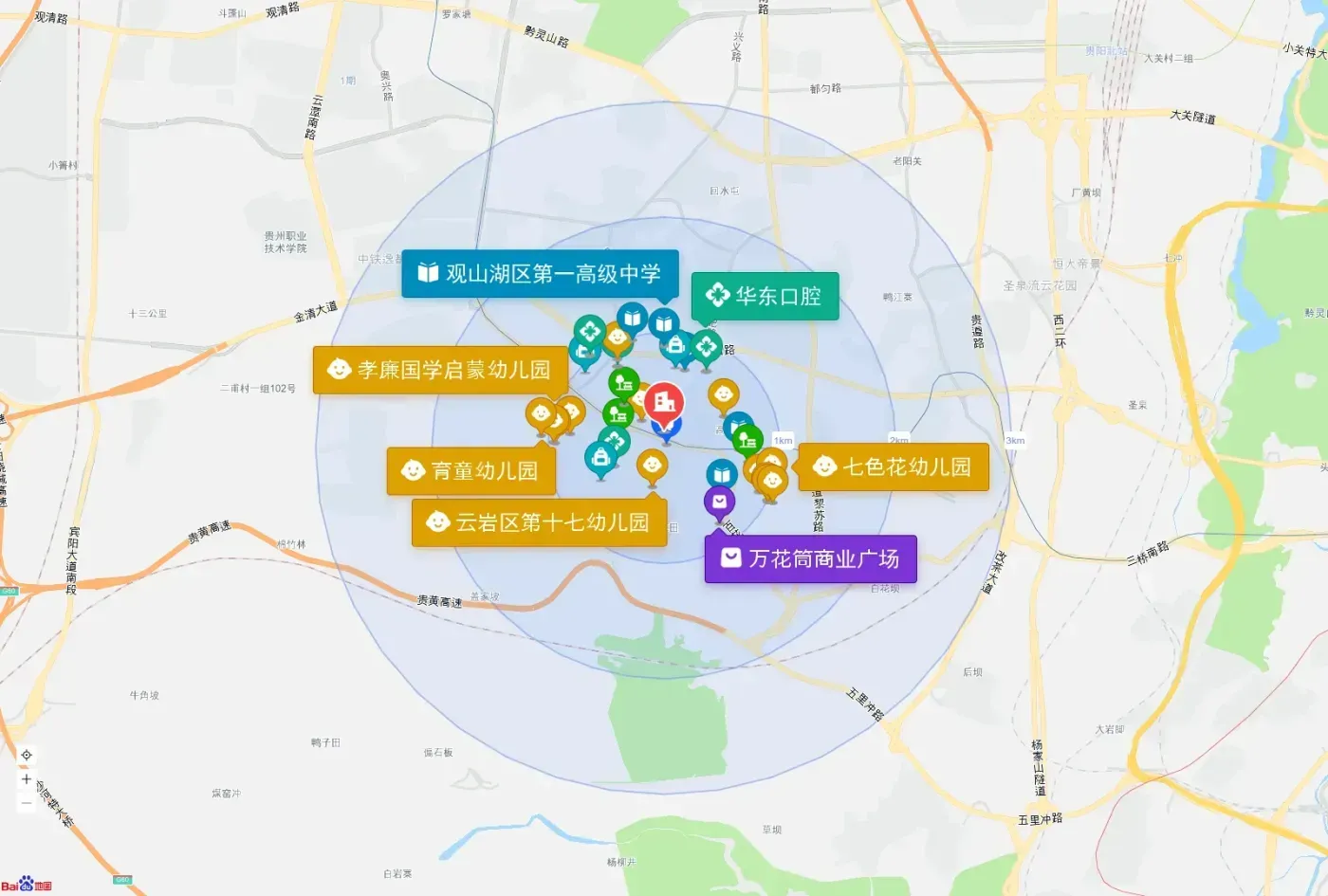Zoom in with the plus button
1328x896 pixels.
[x=27, y=779]
